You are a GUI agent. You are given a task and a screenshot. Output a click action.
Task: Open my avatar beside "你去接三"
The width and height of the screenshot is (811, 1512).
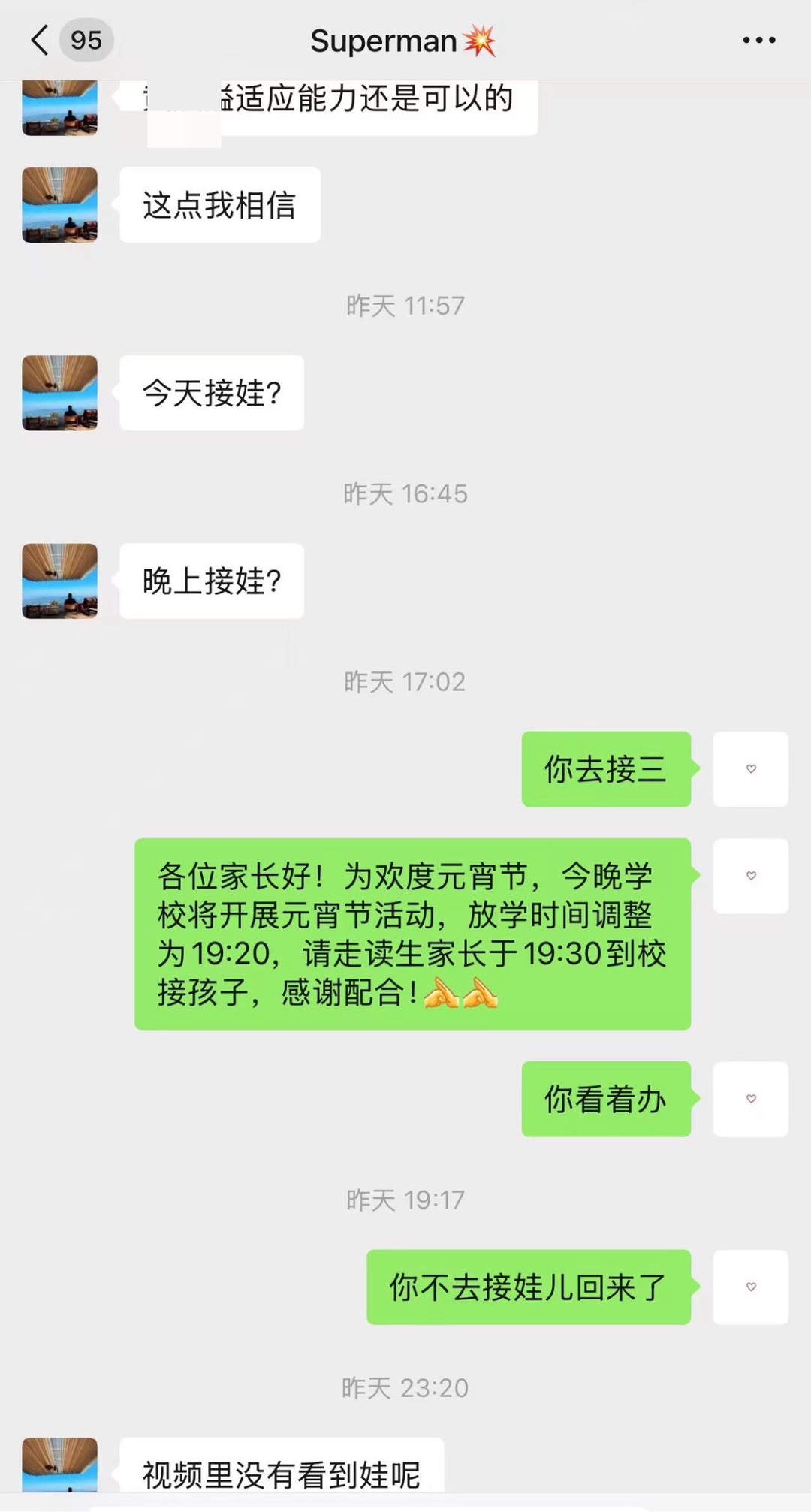coord(750,769)
